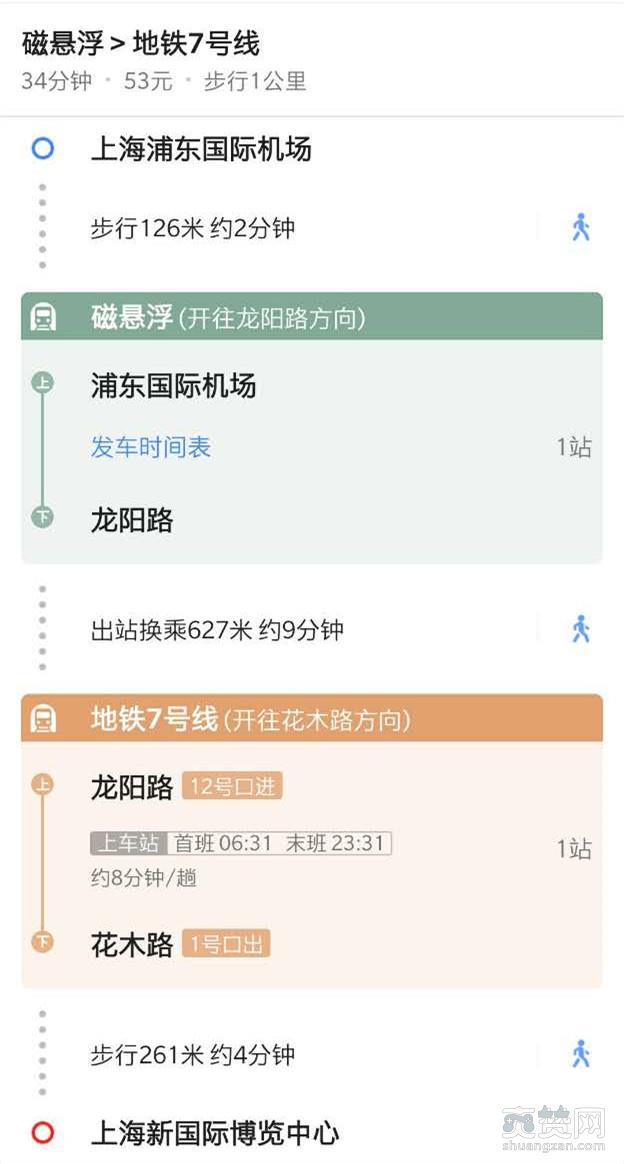View walking route for 步行261米 segment
Image resolution: width=624 pixels, height=1164 pixels.
[x=580, y=1054]
